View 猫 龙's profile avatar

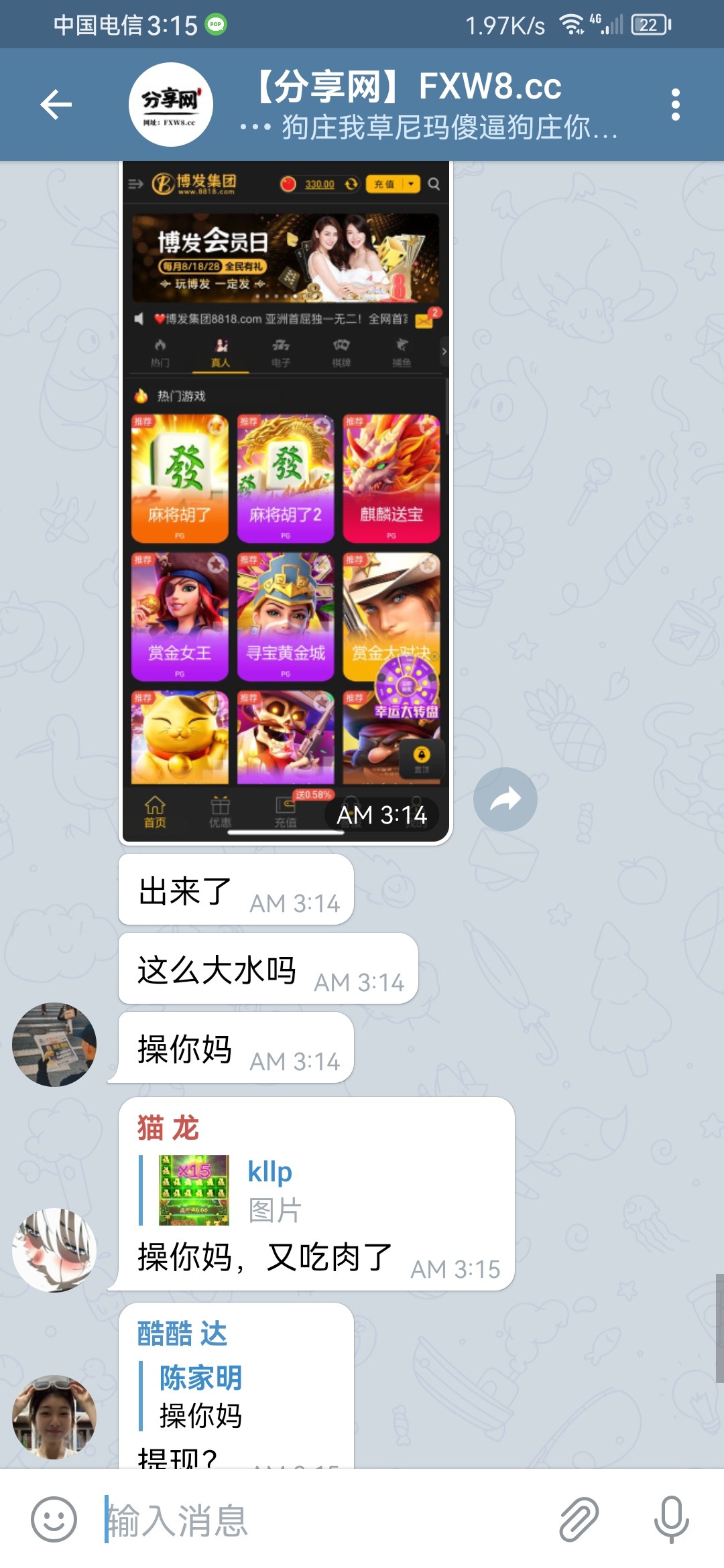tap(54, 1250)
